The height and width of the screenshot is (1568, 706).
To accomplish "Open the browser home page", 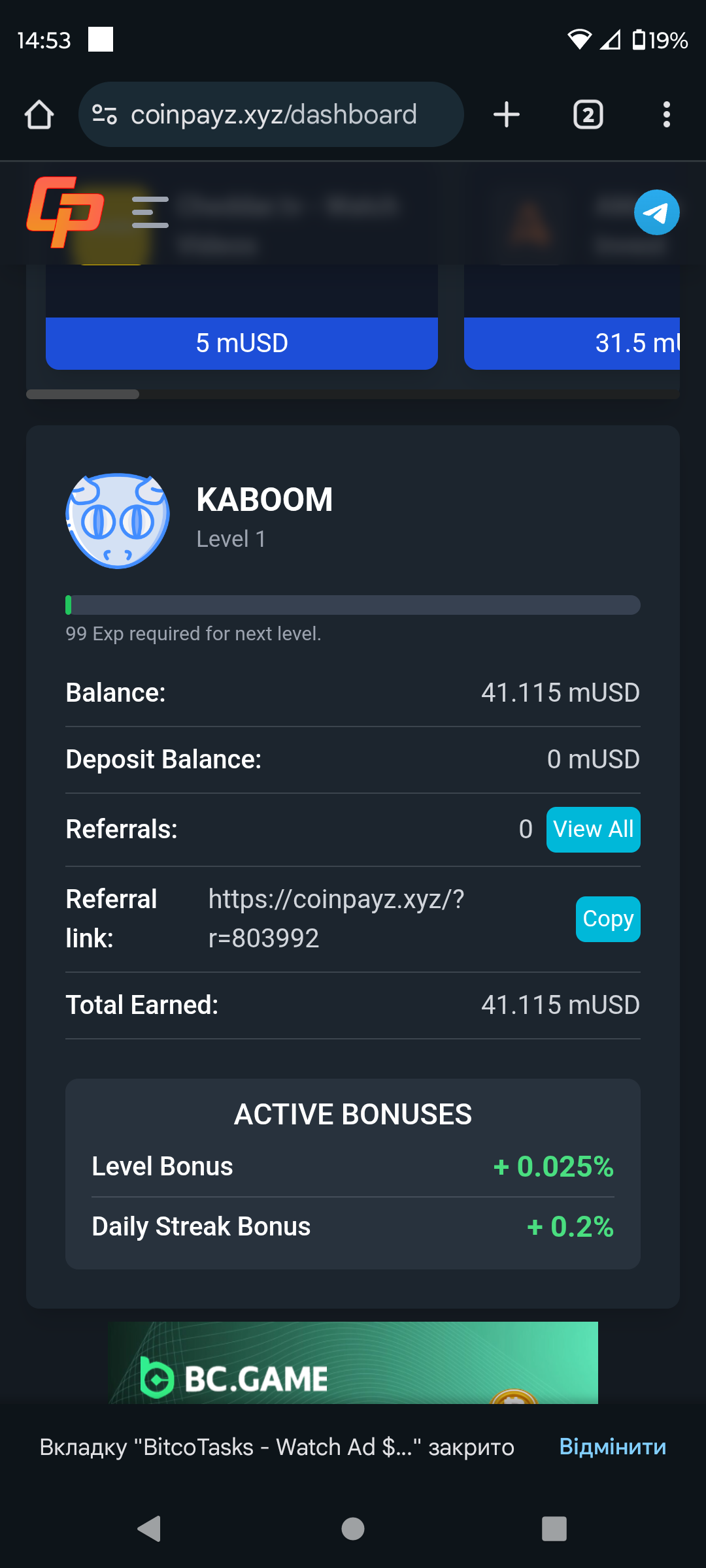I will [39, 115].
